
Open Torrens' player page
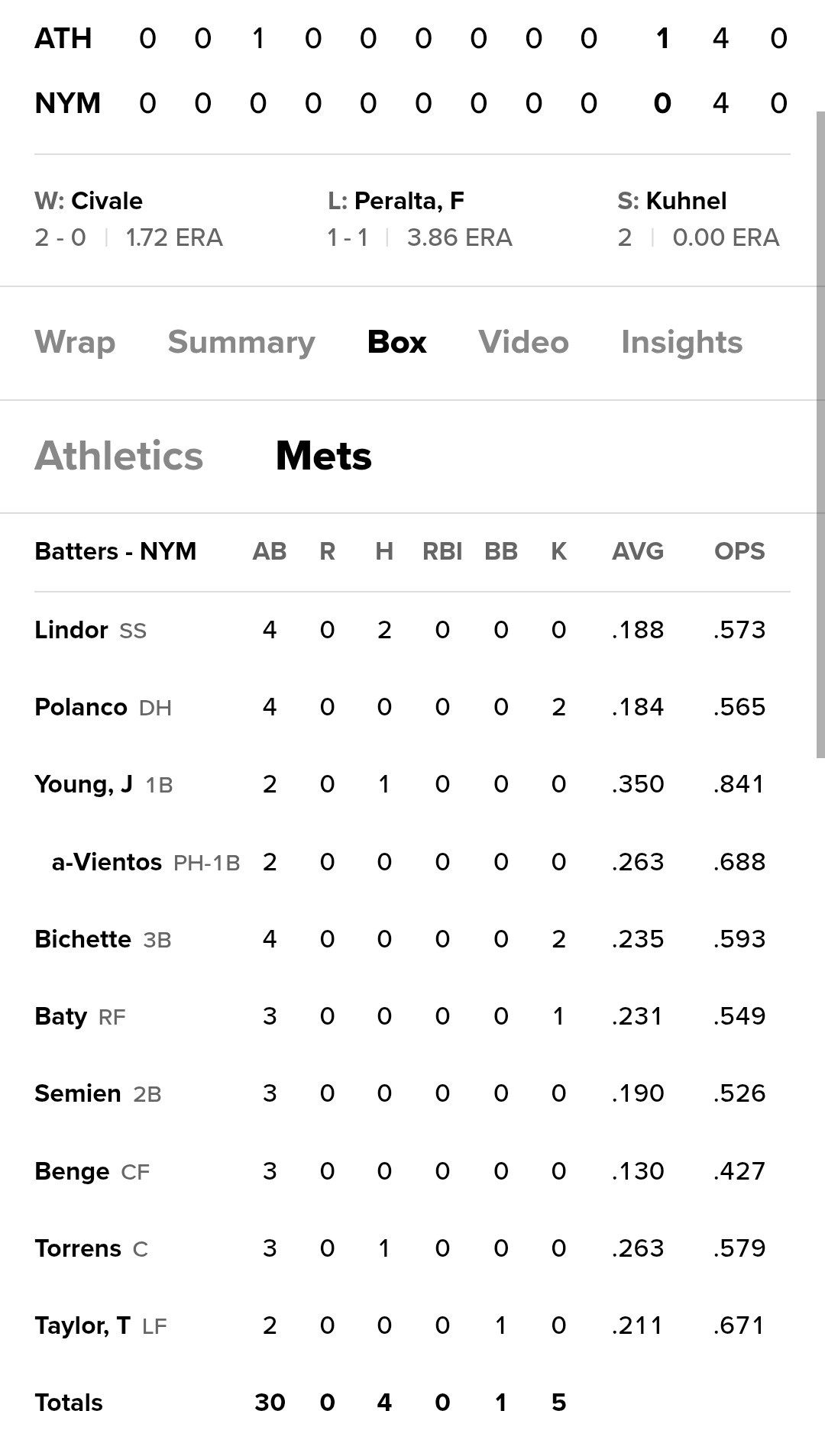(x=78, y=1249)
